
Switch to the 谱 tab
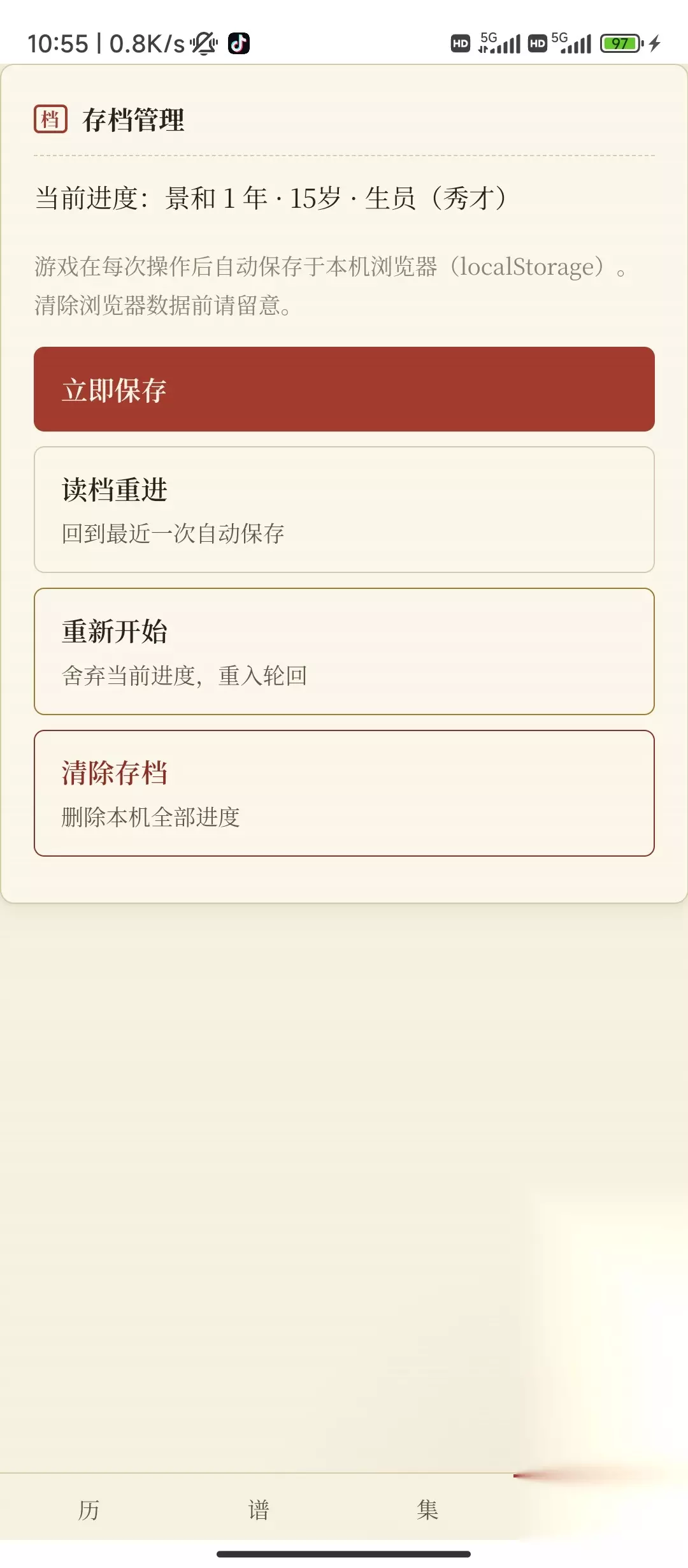coord(258,1509)
